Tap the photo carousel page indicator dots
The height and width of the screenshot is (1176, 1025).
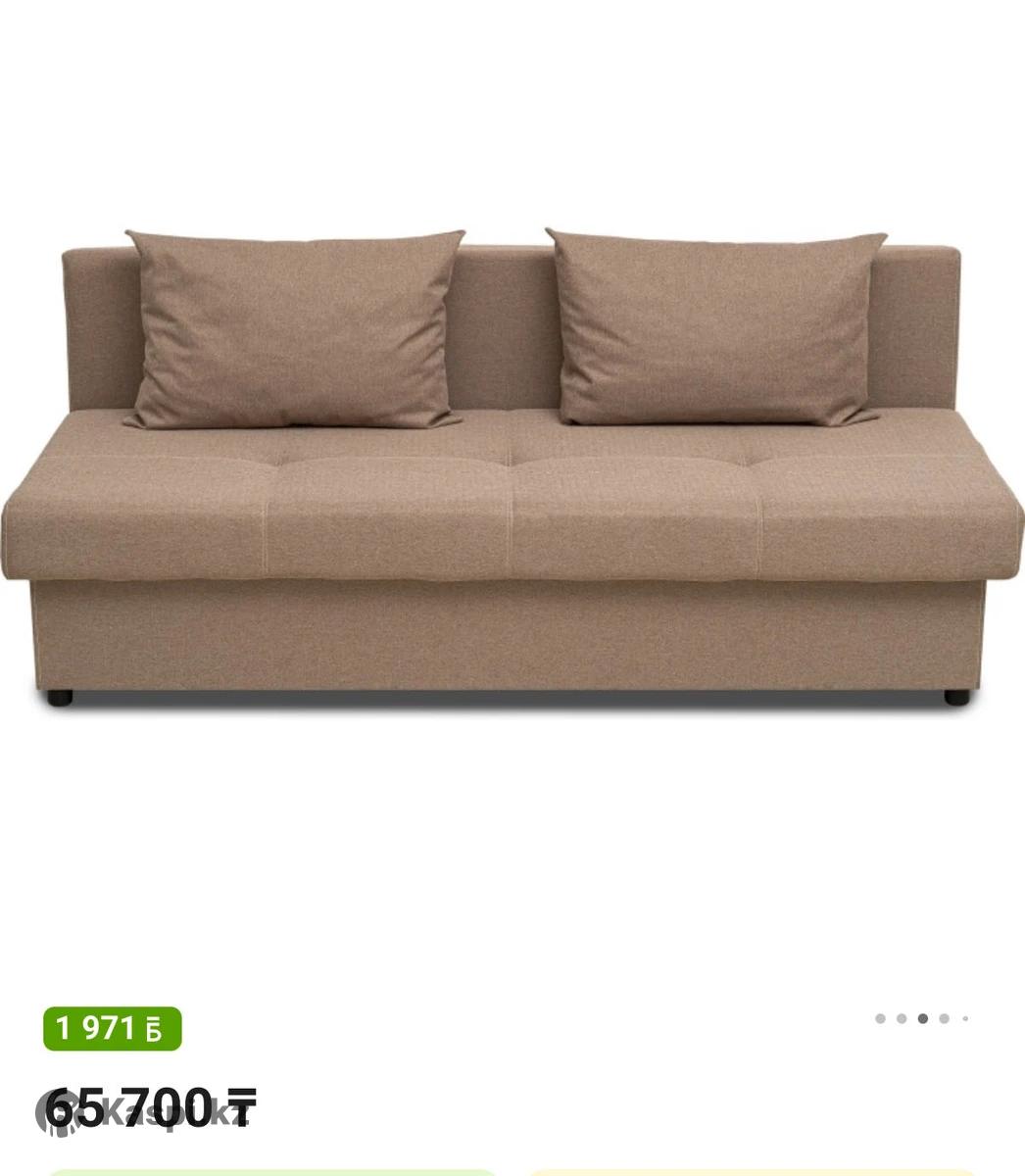tap(921, 1018)
